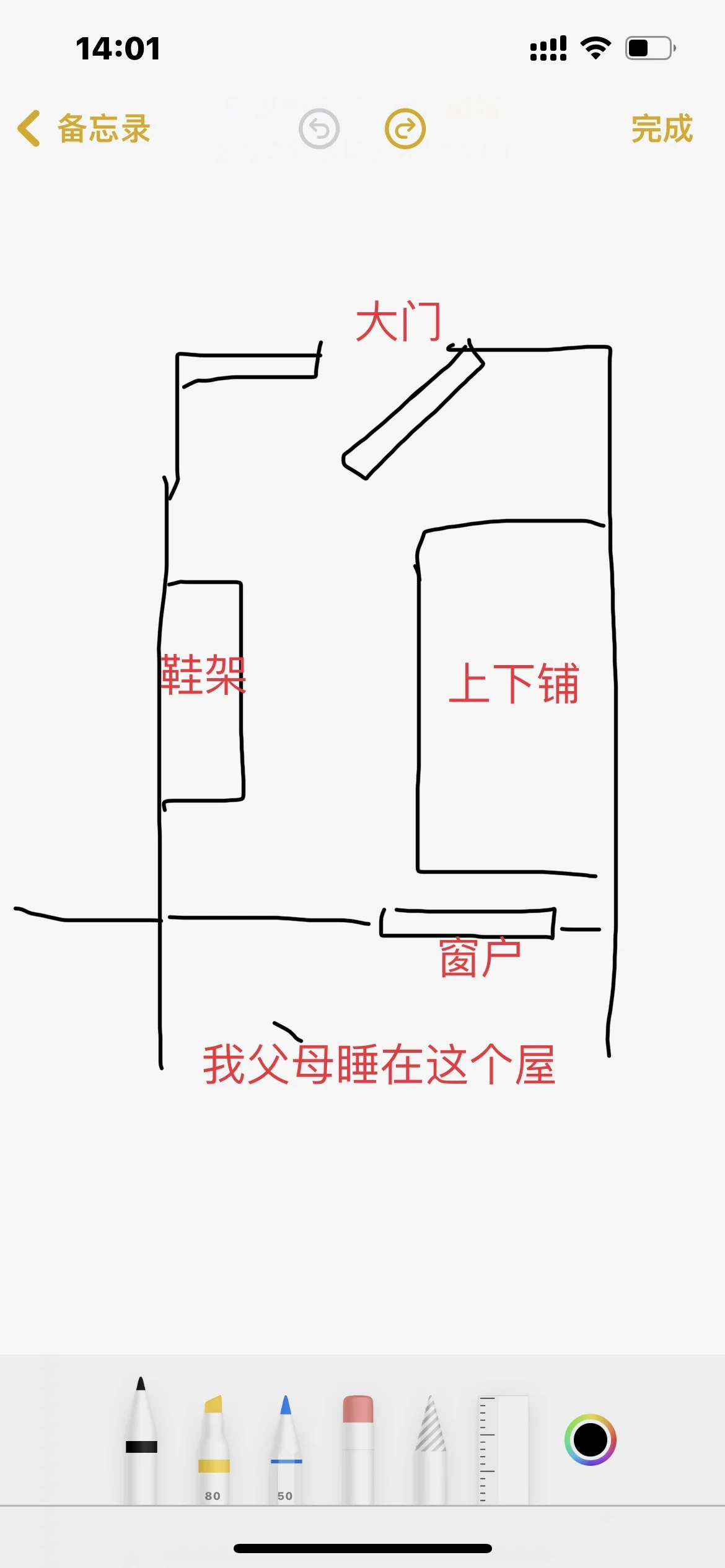
Task: Redo the drawing stroke
Action: tap(405, 129)
